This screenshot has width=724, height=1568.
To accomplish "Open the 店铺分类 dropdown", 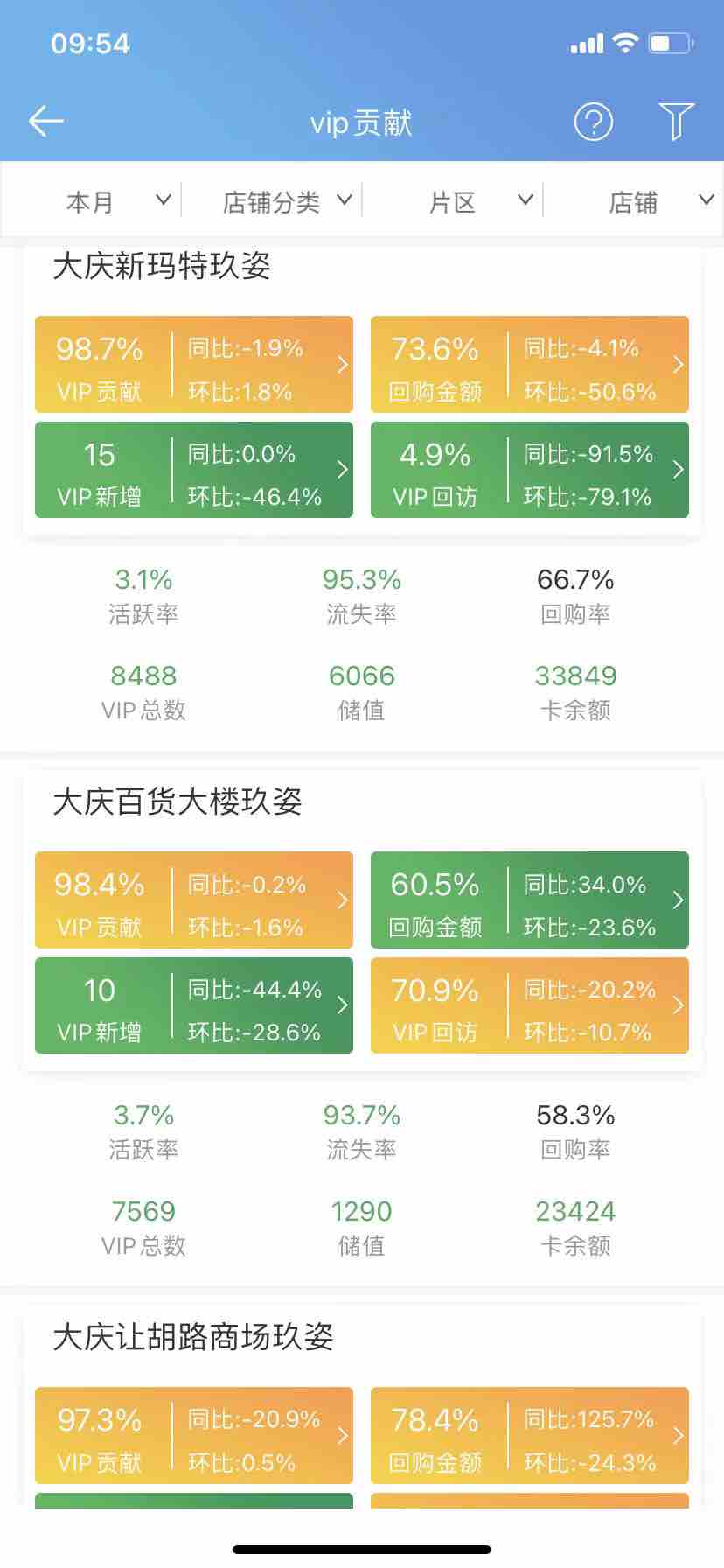I will [x=287, y=202].
